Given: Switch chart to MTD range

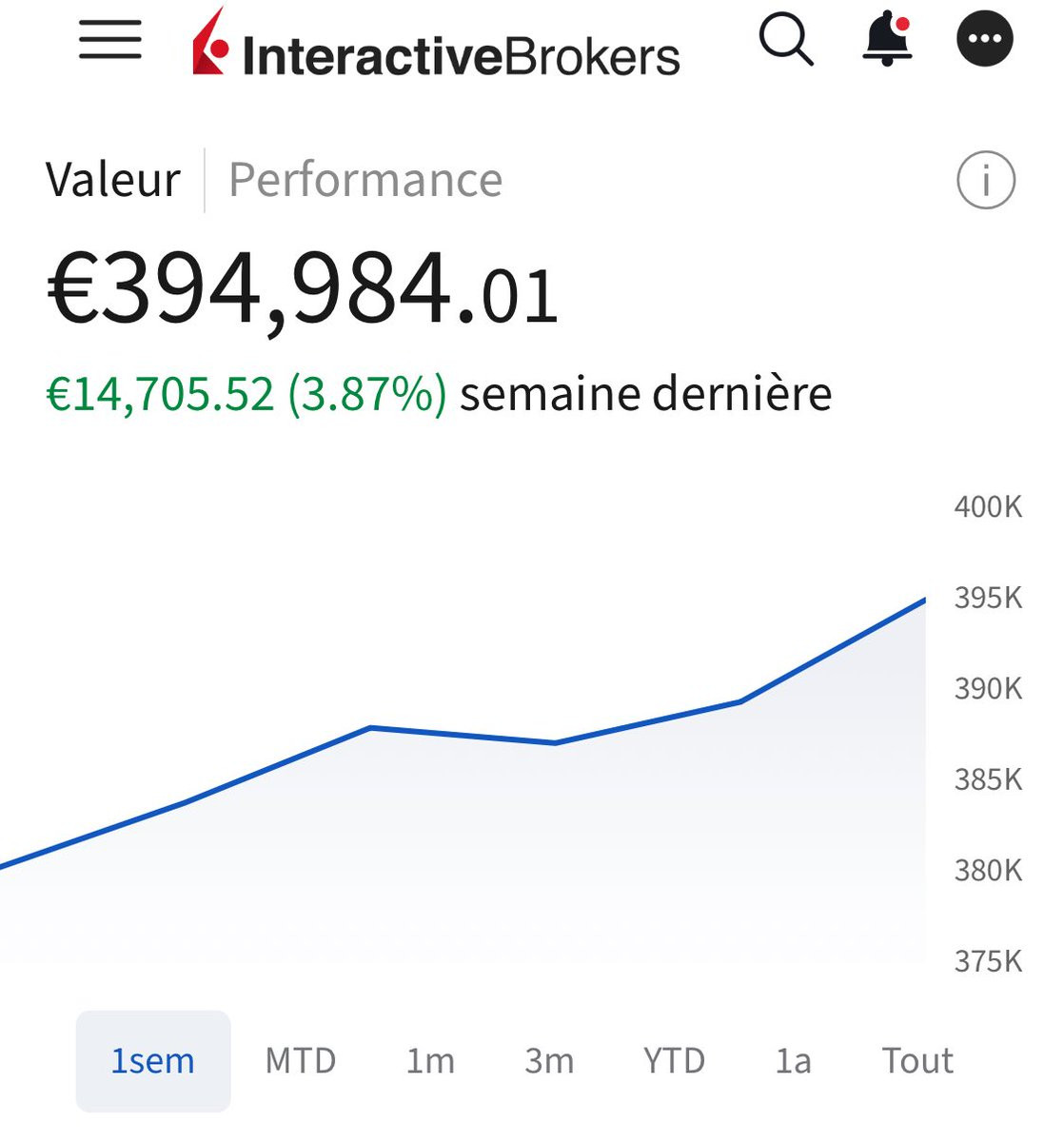Looking at the screenshot, I should [x=301, y=1060].
